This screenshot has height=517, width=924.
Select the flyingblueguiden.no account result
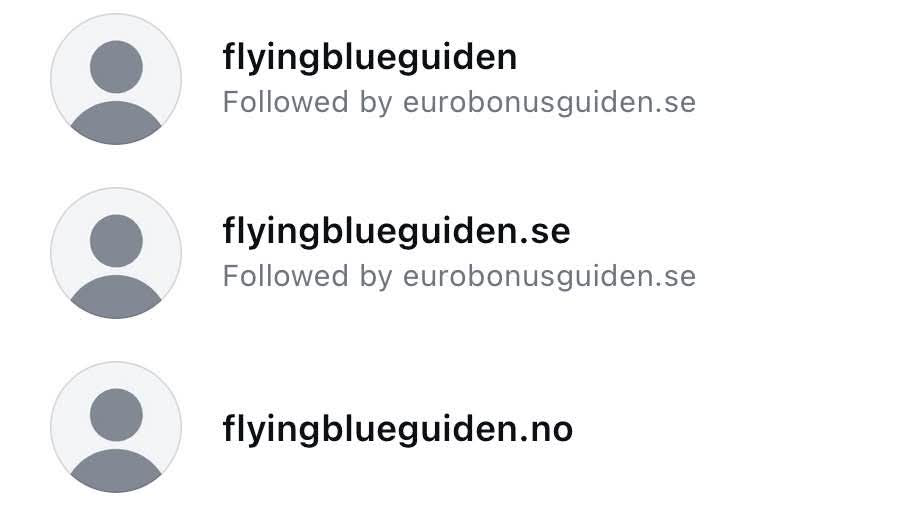tap(397, 430)
